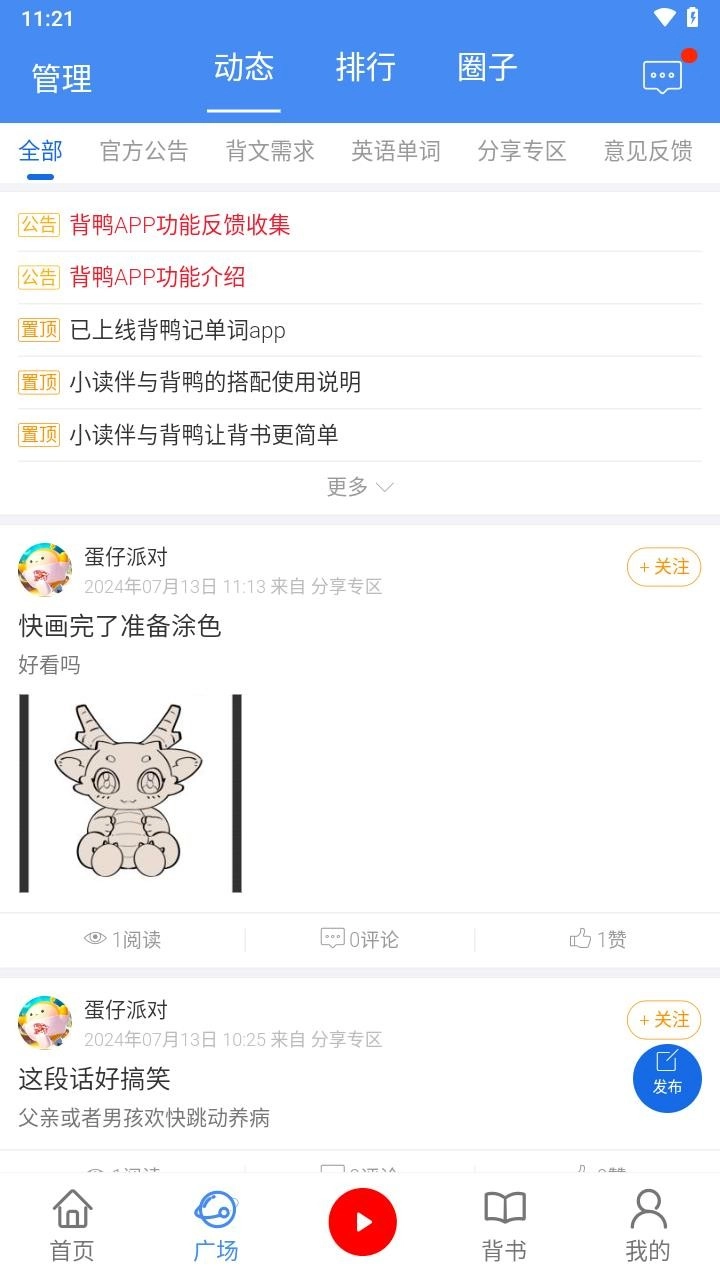
Task: Open messages via the chat bubble icon
Action: [661, 74]
